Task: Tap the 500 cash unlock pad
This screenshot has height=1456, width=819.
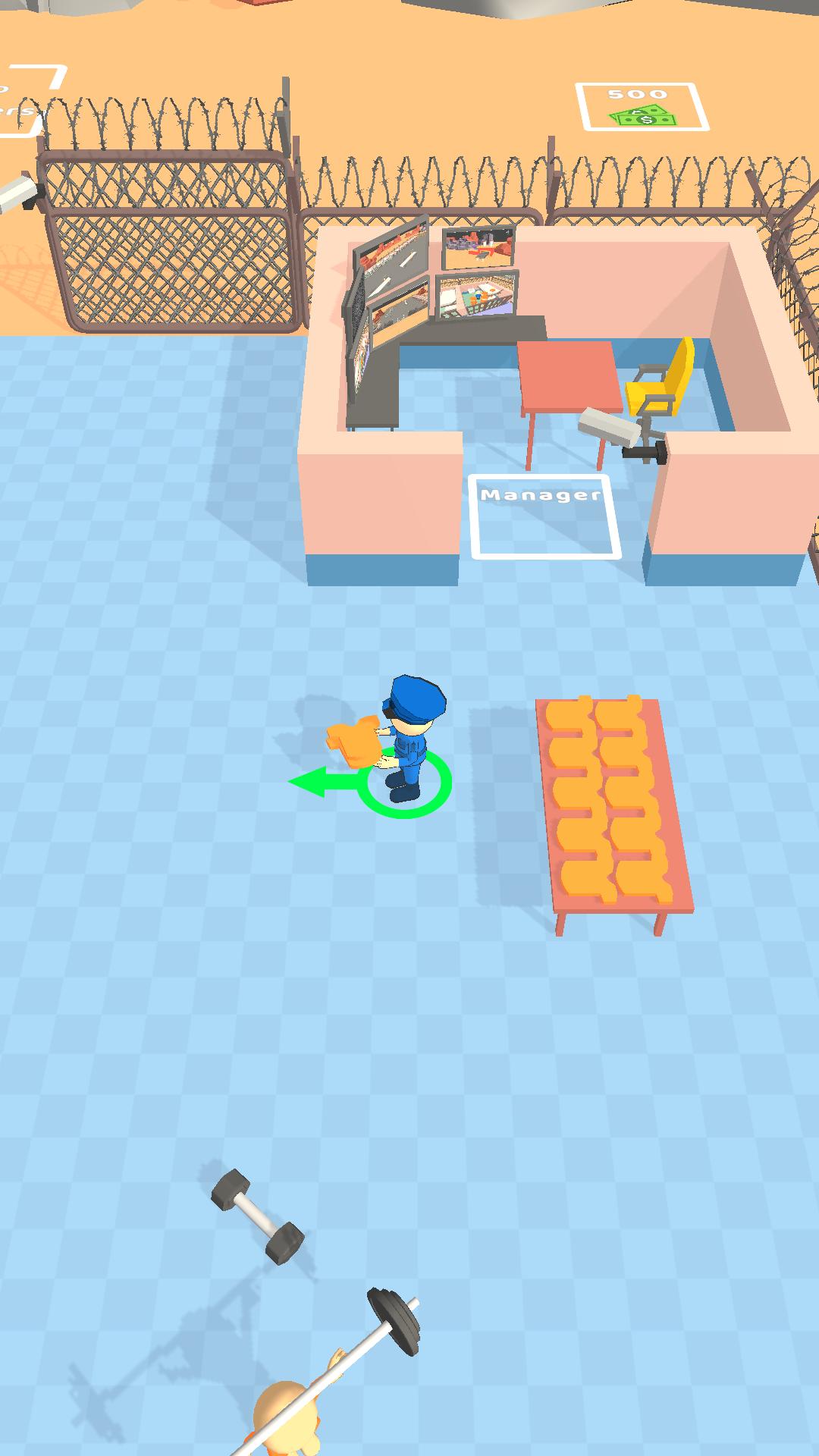Action: click(x=641, y=107)
